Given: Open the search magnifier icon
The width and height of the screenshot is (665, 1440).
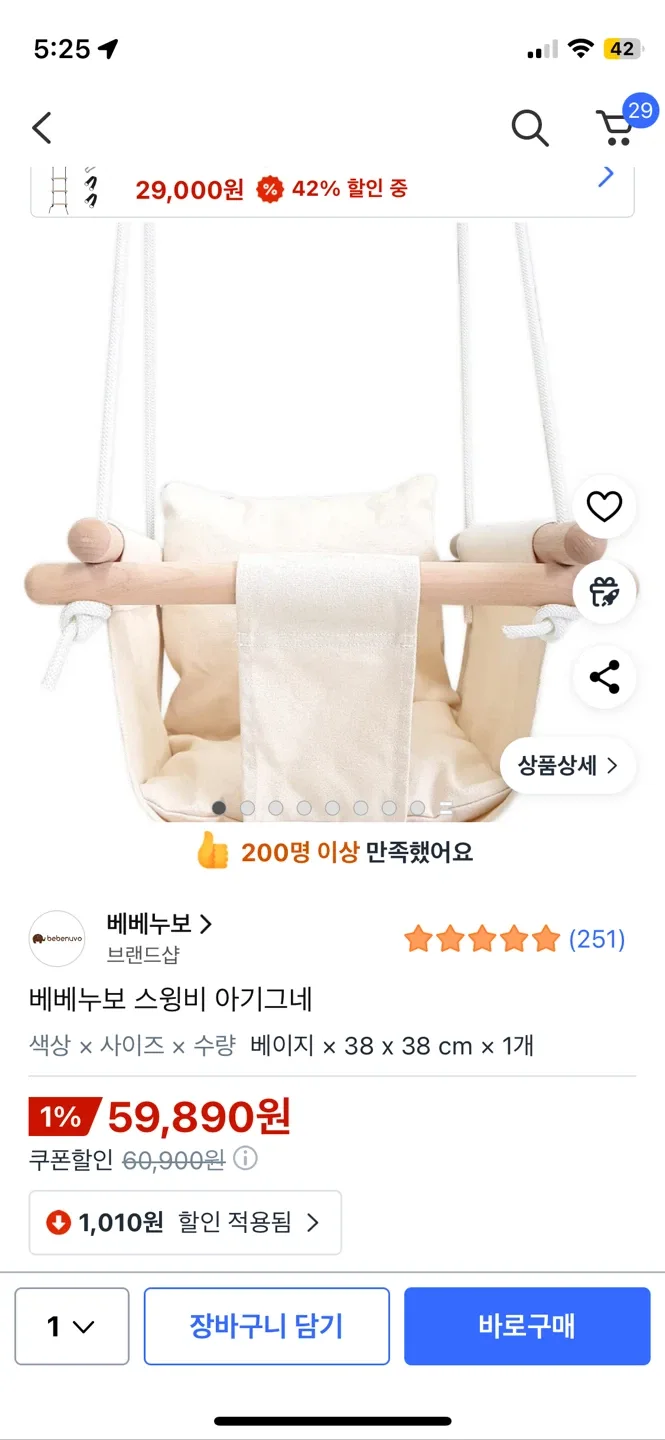Looking at the screenshot, I should click(x=529, y=128).
